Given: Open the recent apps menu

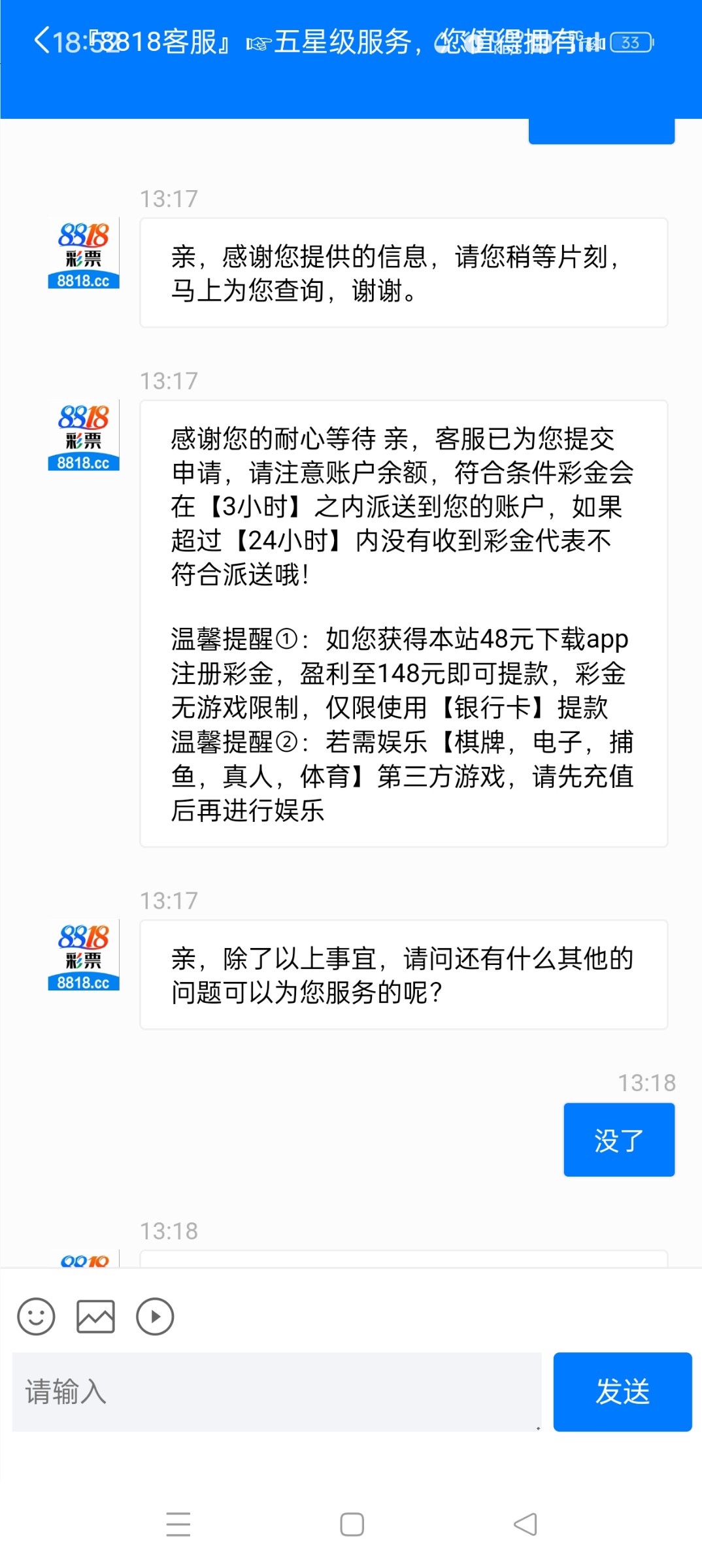Looking at the screenshot, I should coord(178,1524).
